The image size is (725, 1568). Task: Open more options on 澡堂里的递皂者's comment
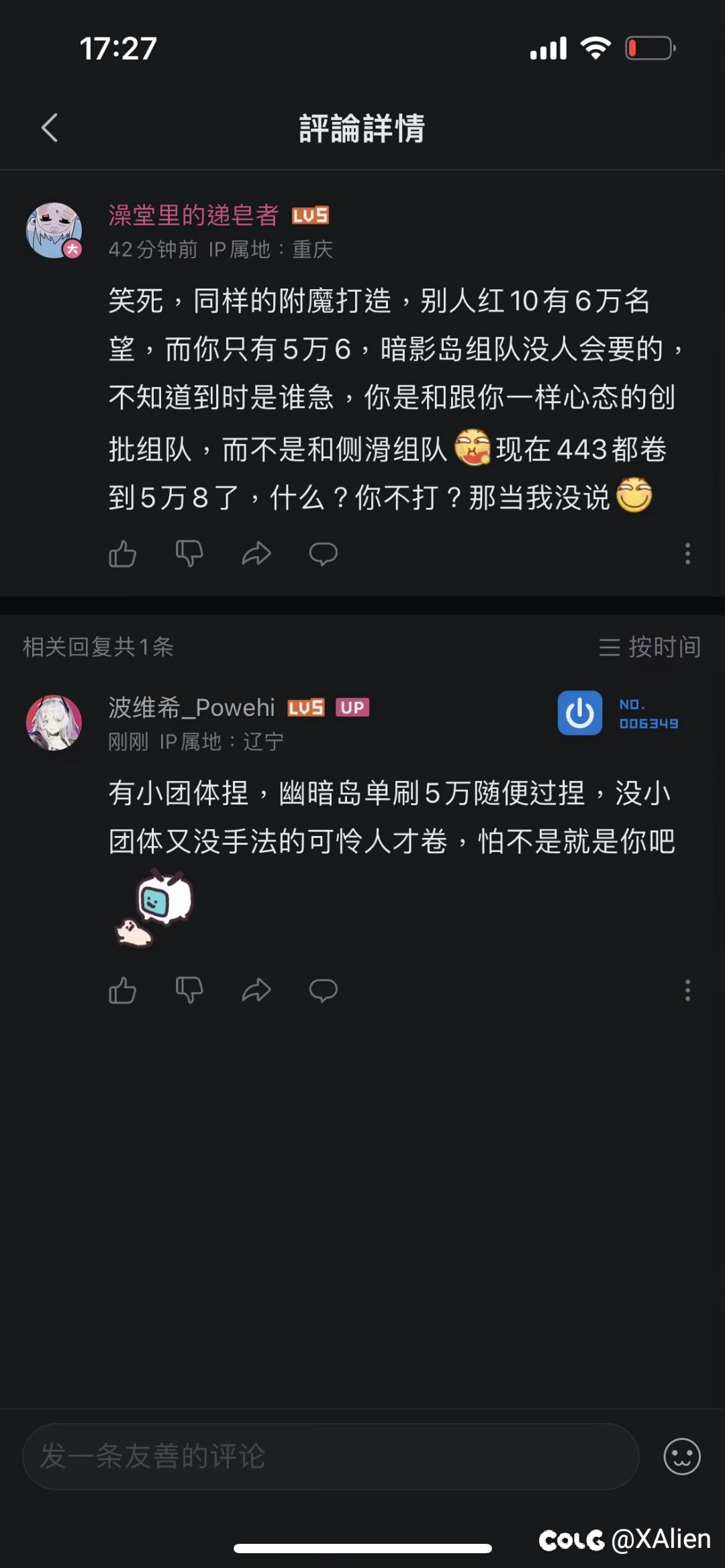point(687,554)
